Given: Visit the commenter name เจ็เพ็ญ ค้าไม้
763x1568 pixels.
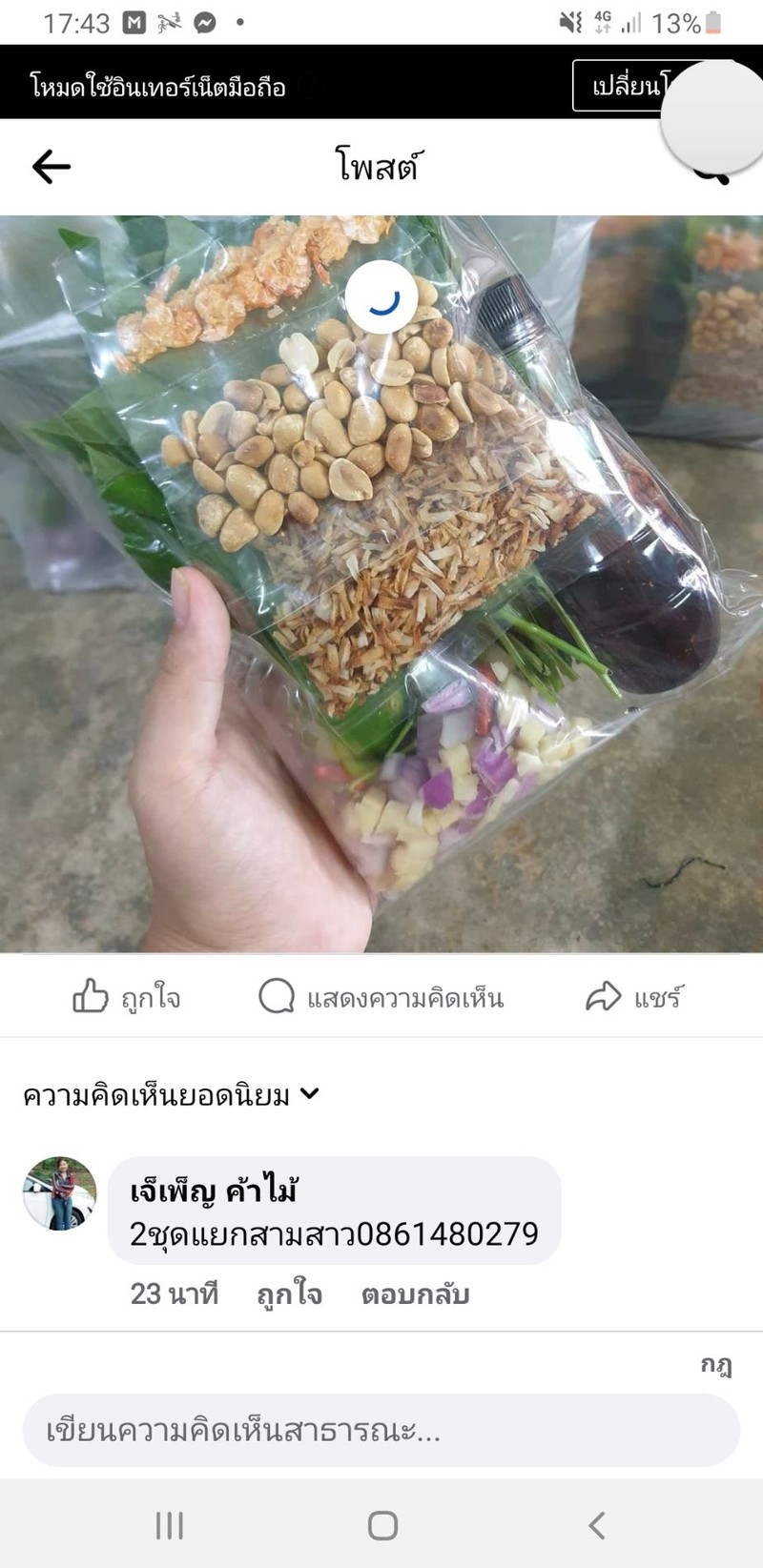Looking at the screenshot, I should [x=215, y=1191].
